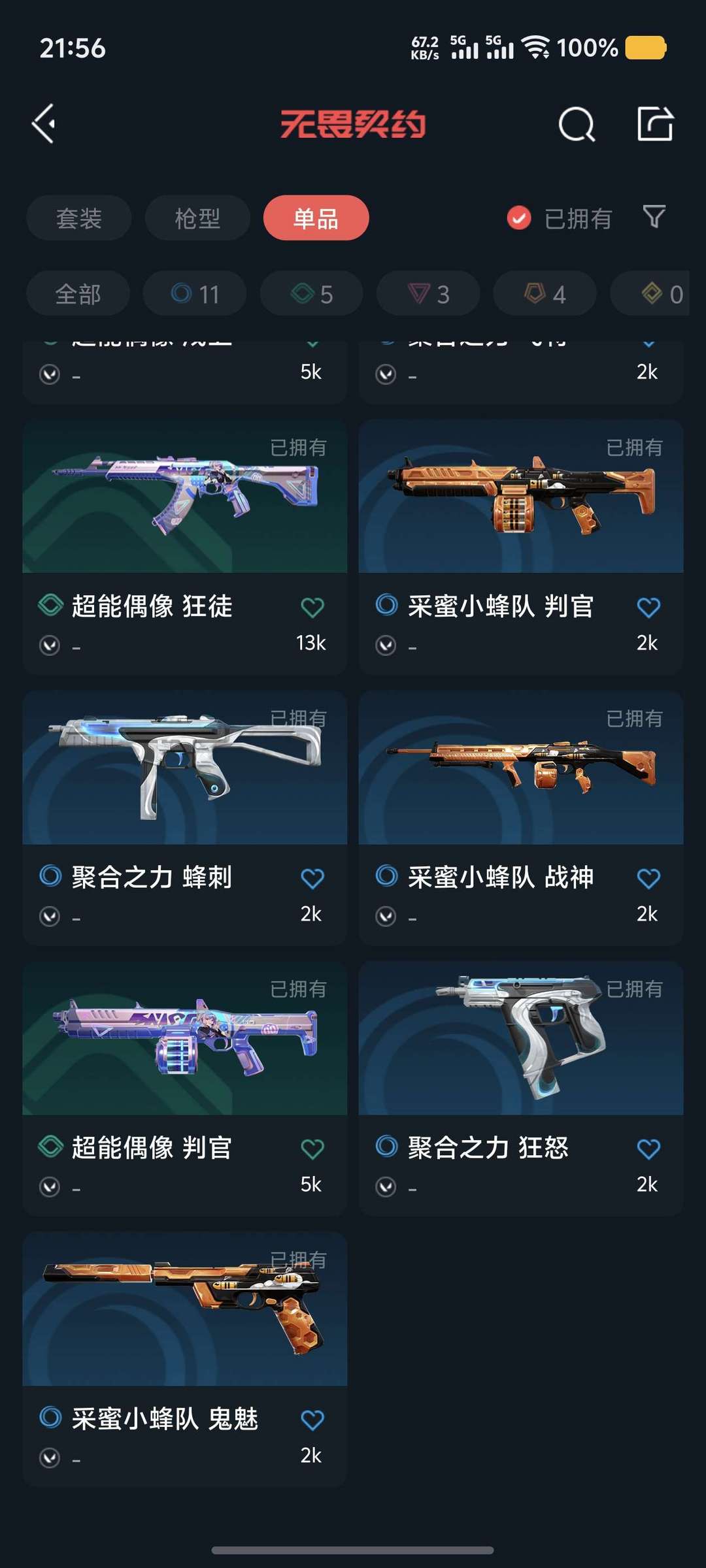Select the 单品 tab

pos(316,218)
